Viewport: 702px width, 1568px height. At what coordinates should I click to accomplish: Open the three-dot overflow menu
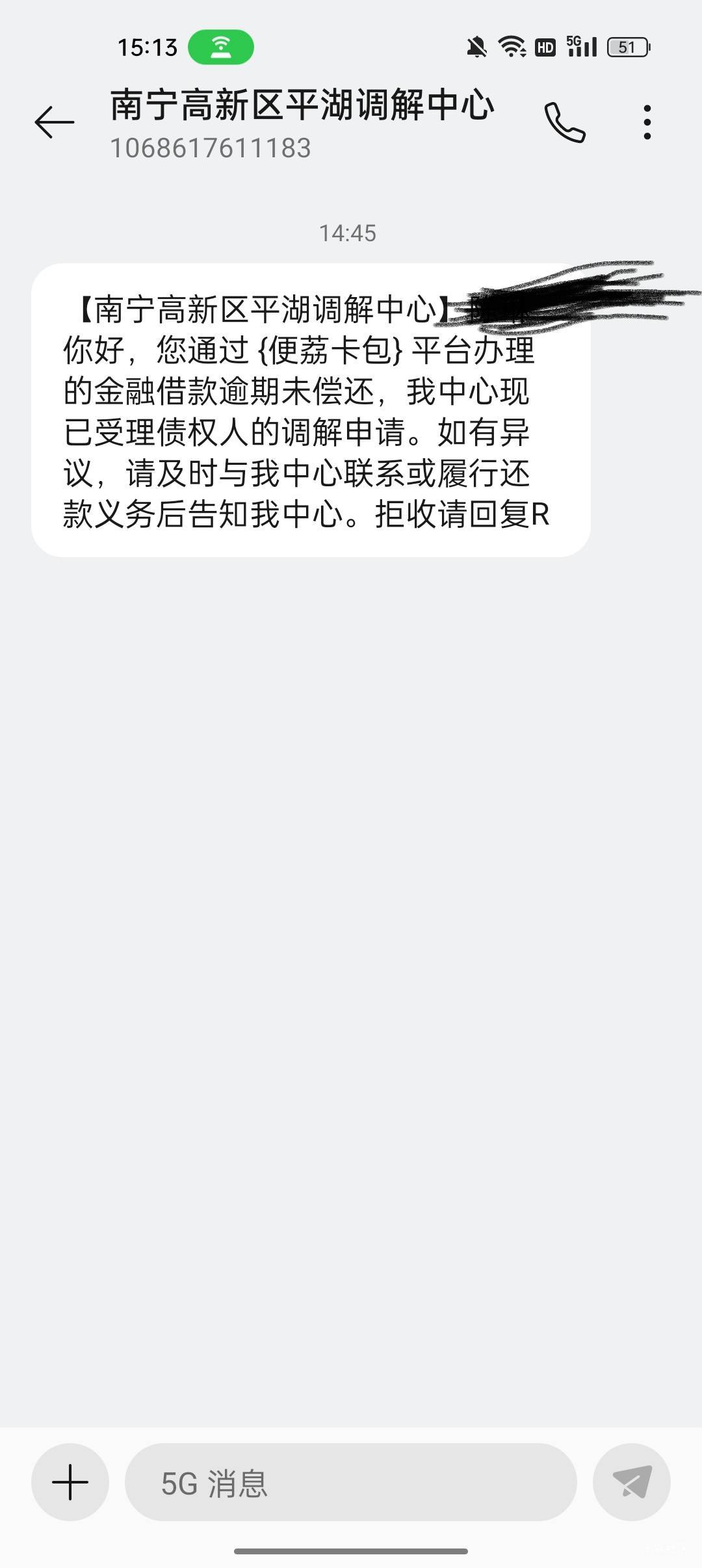click(x=647, y=122)
